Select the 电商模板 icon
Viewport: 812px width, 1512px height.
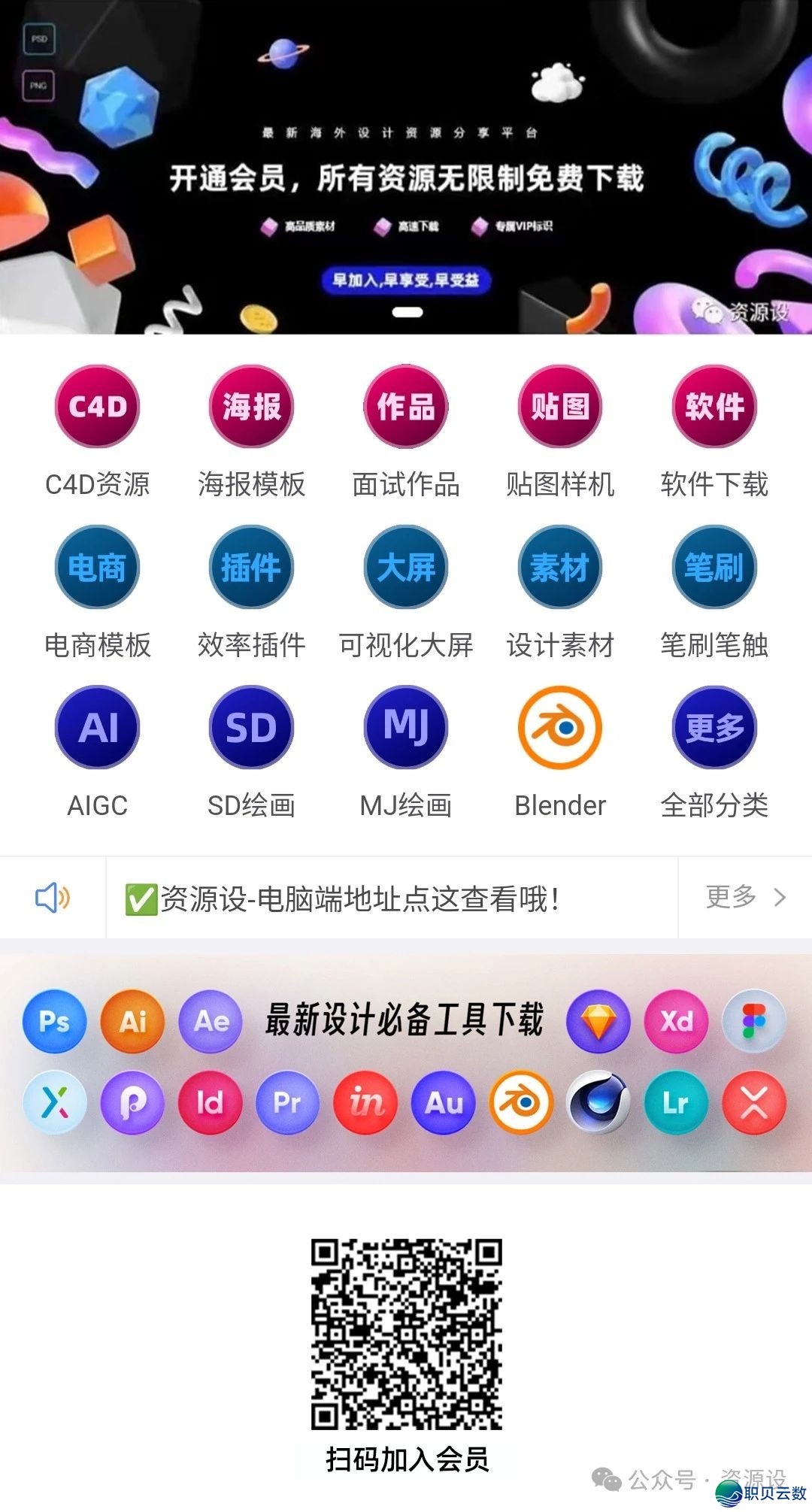[96, 568]
